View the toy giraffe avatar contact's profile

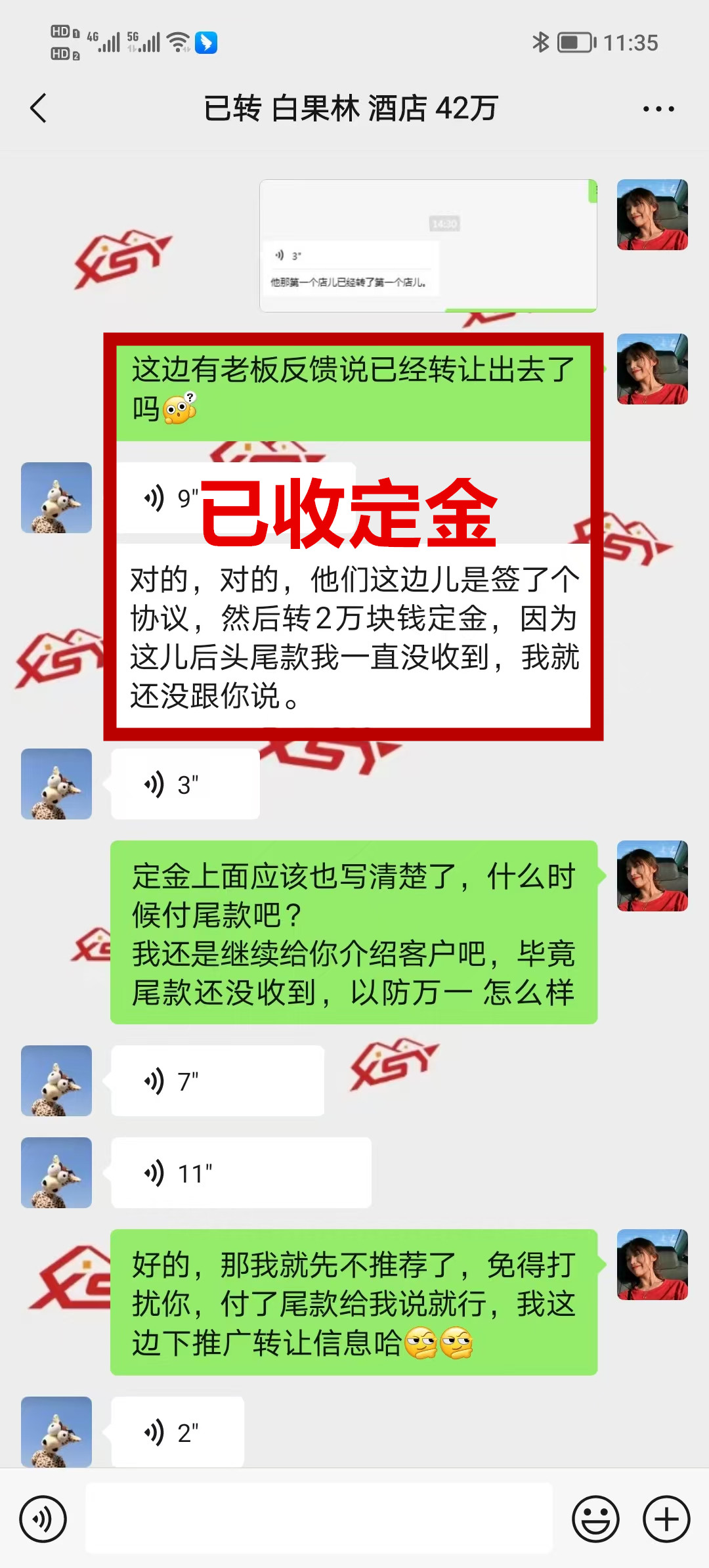coord(56,784)
